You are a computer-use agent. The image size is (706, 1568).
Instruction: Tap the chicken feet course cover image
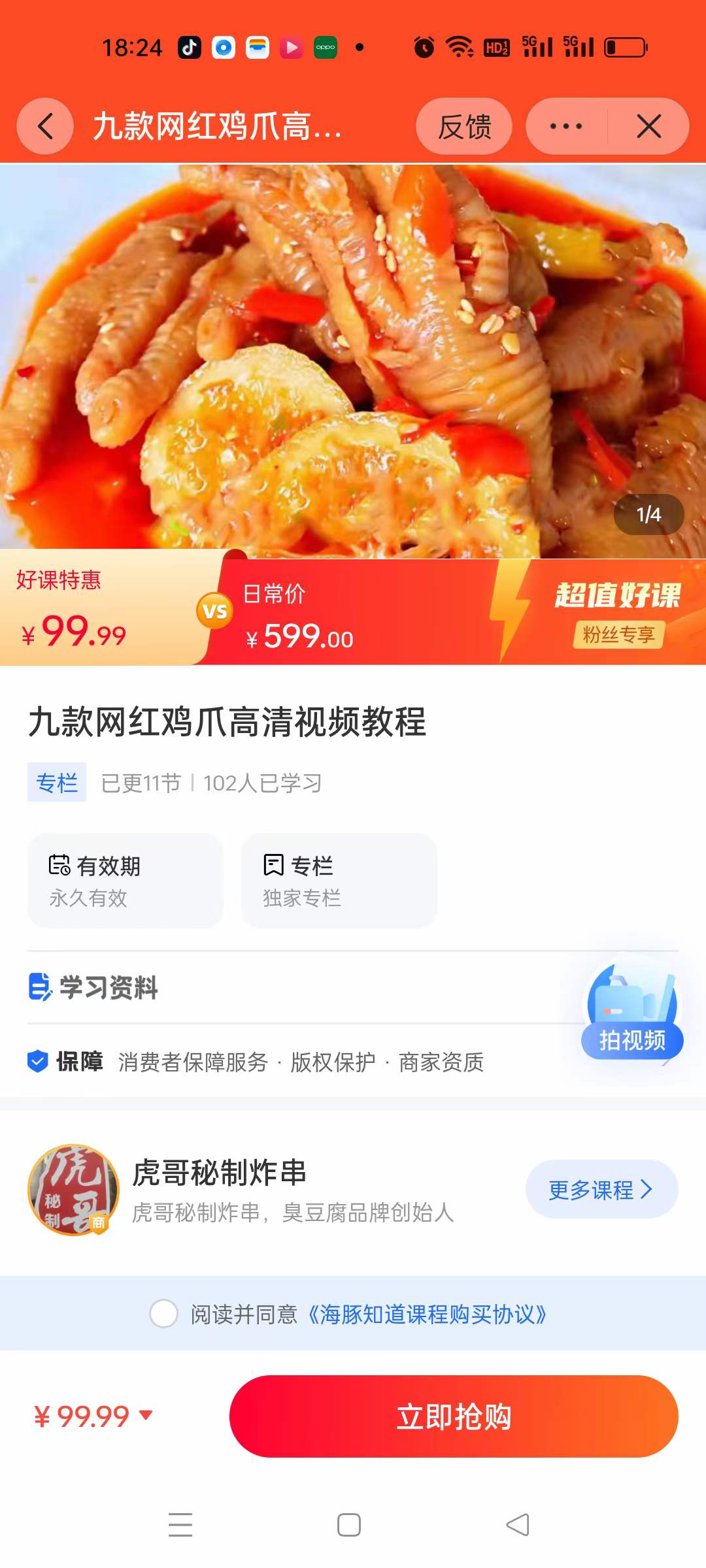pos(353,353)
